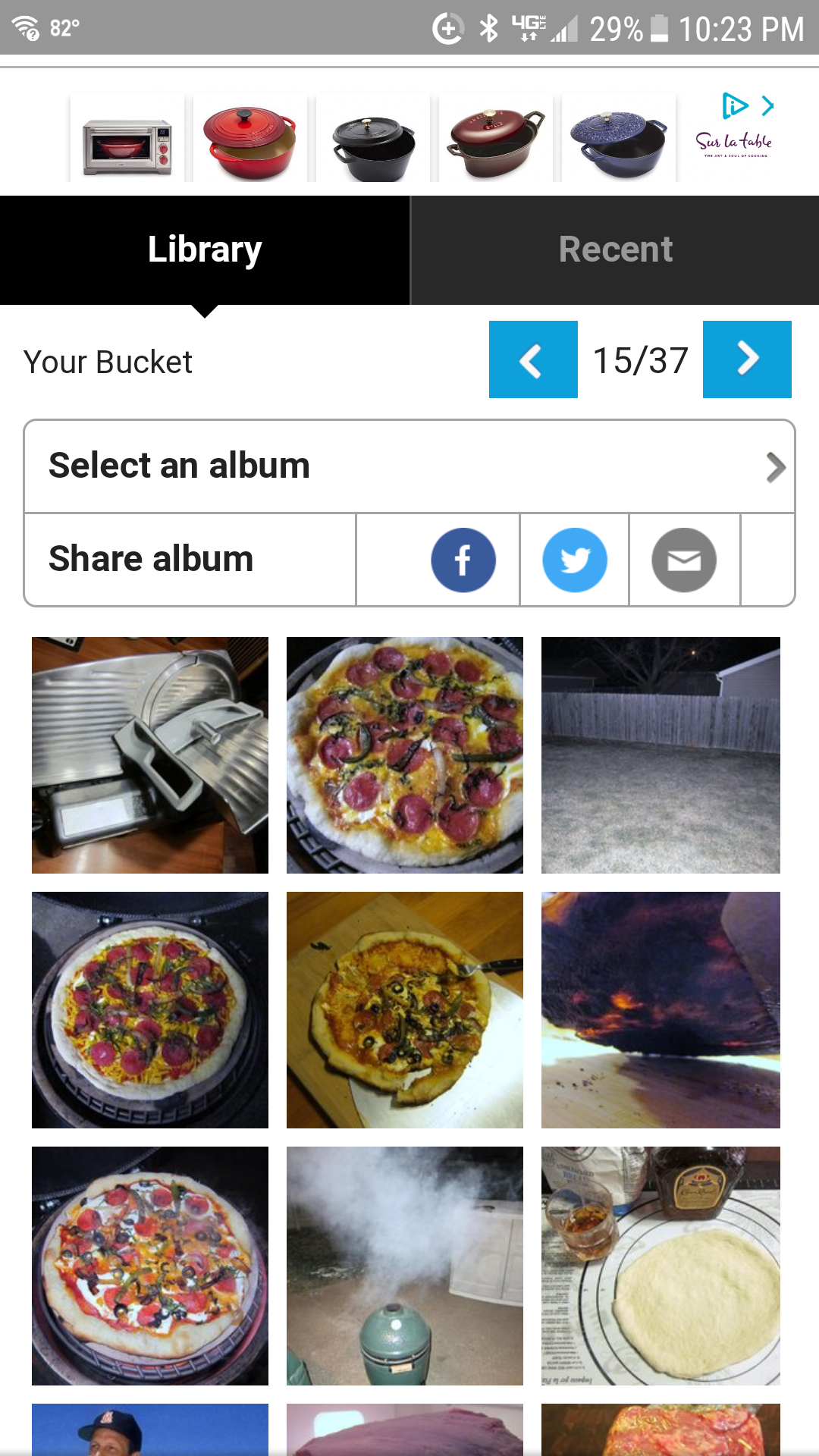
Task: Open the meat slicer photo
Action: coord(150,755)
